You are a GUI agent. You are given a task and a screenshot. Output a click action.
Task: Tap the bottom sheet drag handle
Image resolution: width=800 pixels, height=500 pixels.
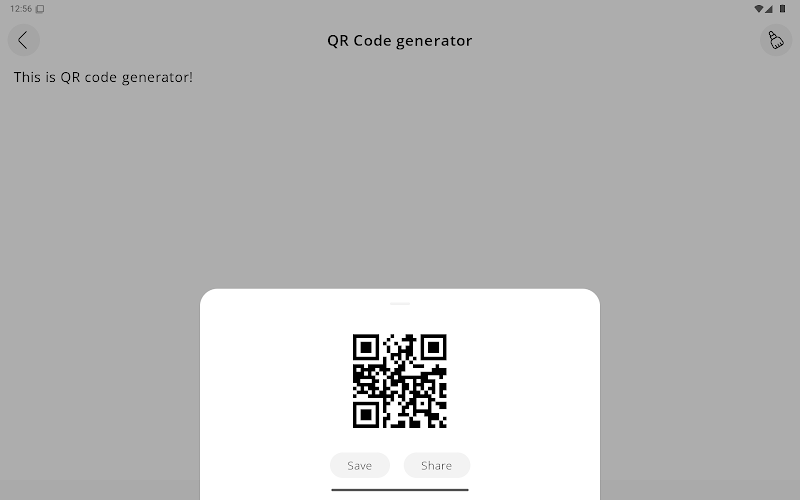coord(400,303)
